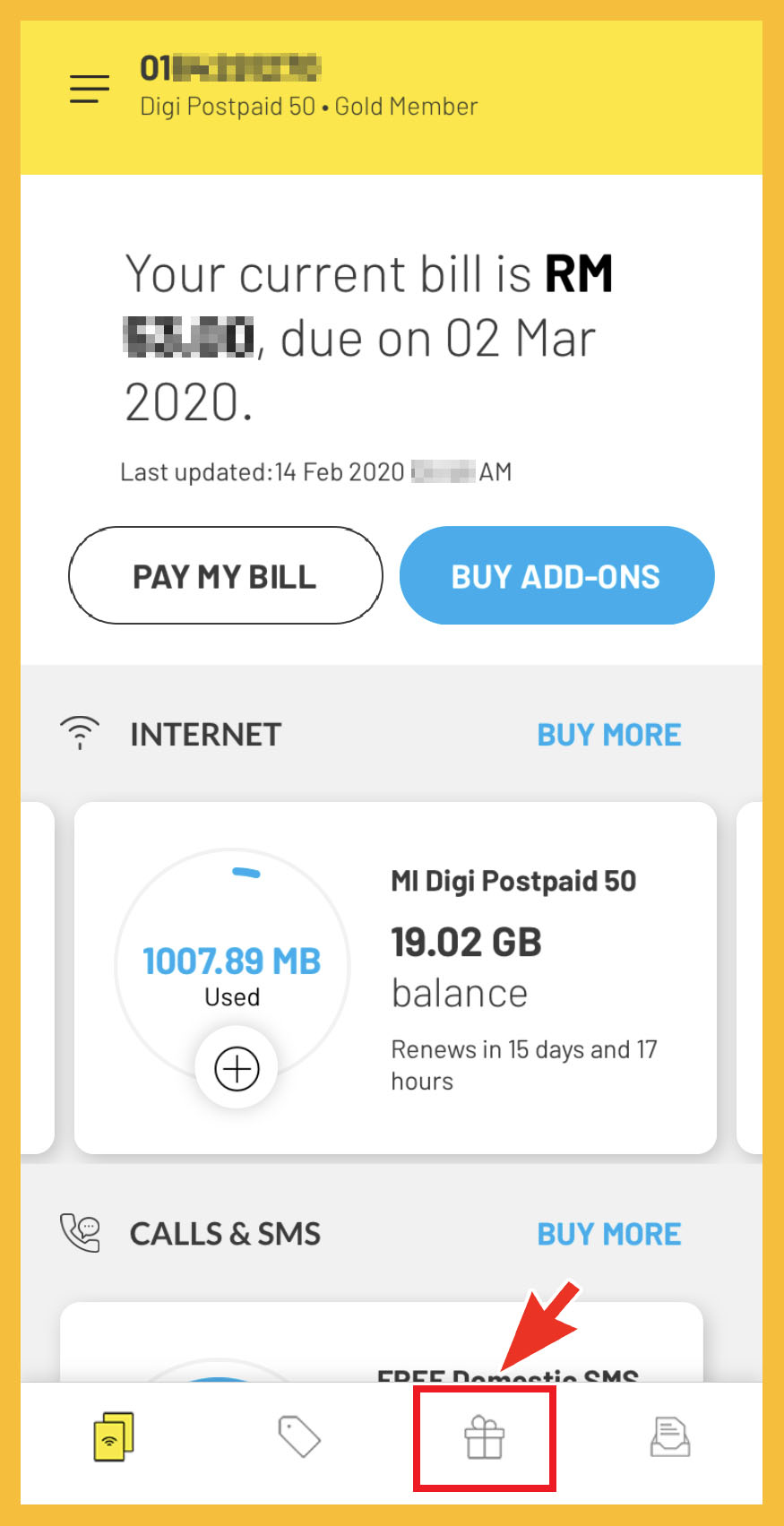Tap BUY ADD-ONS button
This screenshot has width=784, height=1526.
pyautogui.click(x=556, y=575)
